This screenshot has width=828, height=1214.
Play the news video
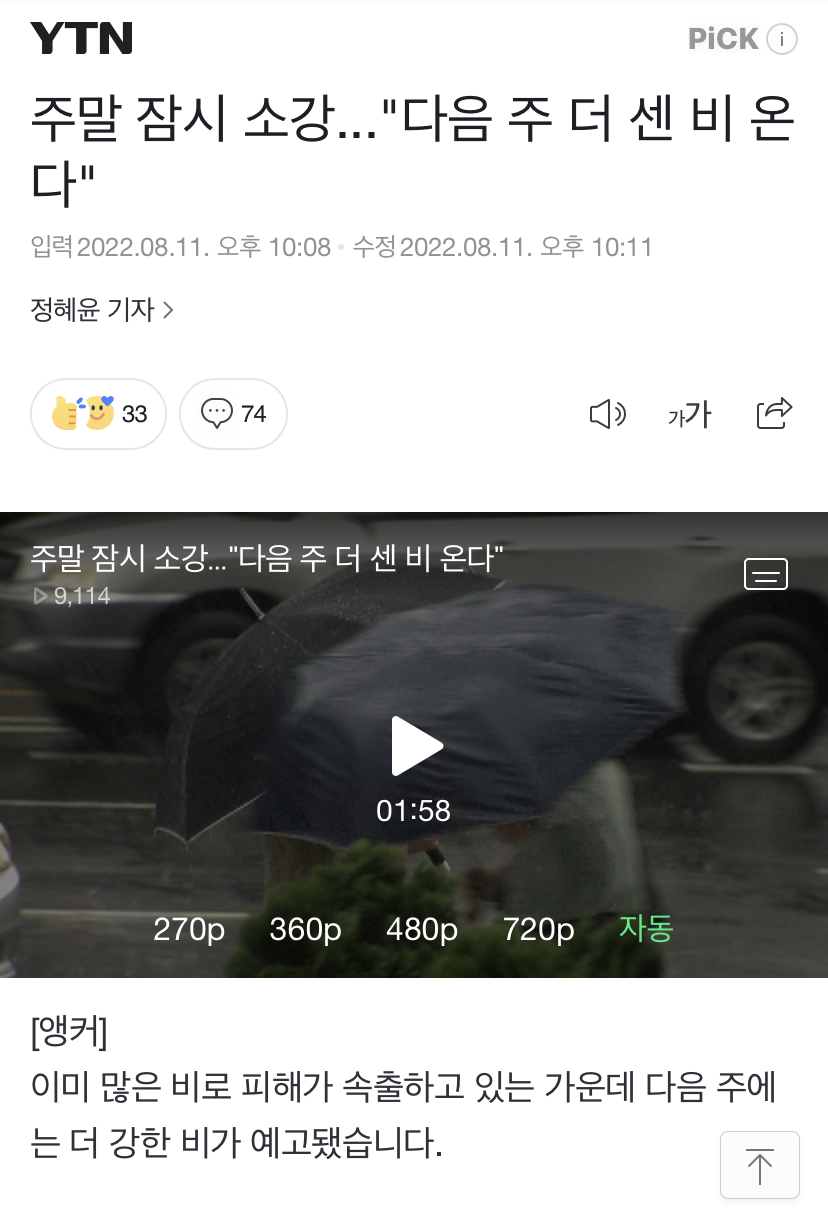(416, 746)
